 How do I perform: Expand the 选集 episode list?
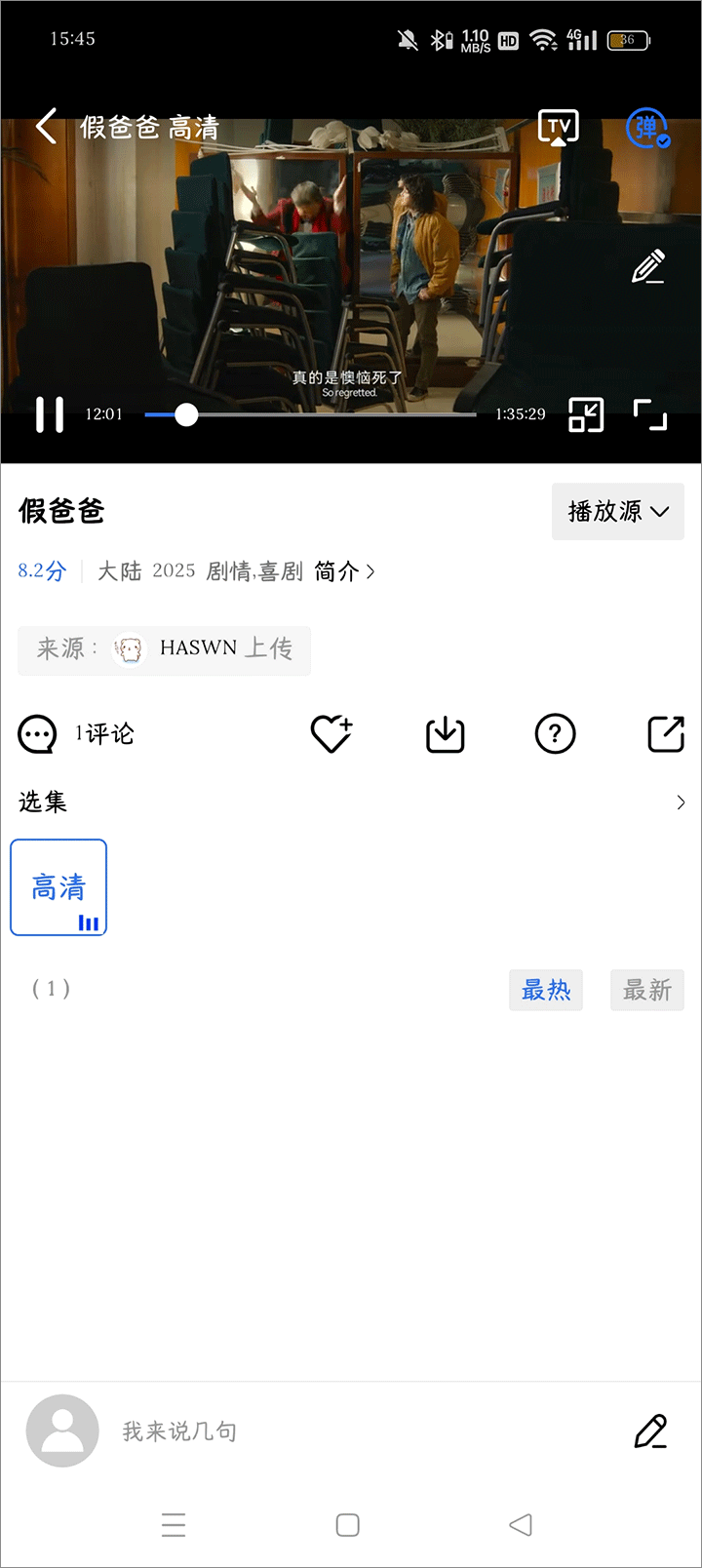coord(680,803)
